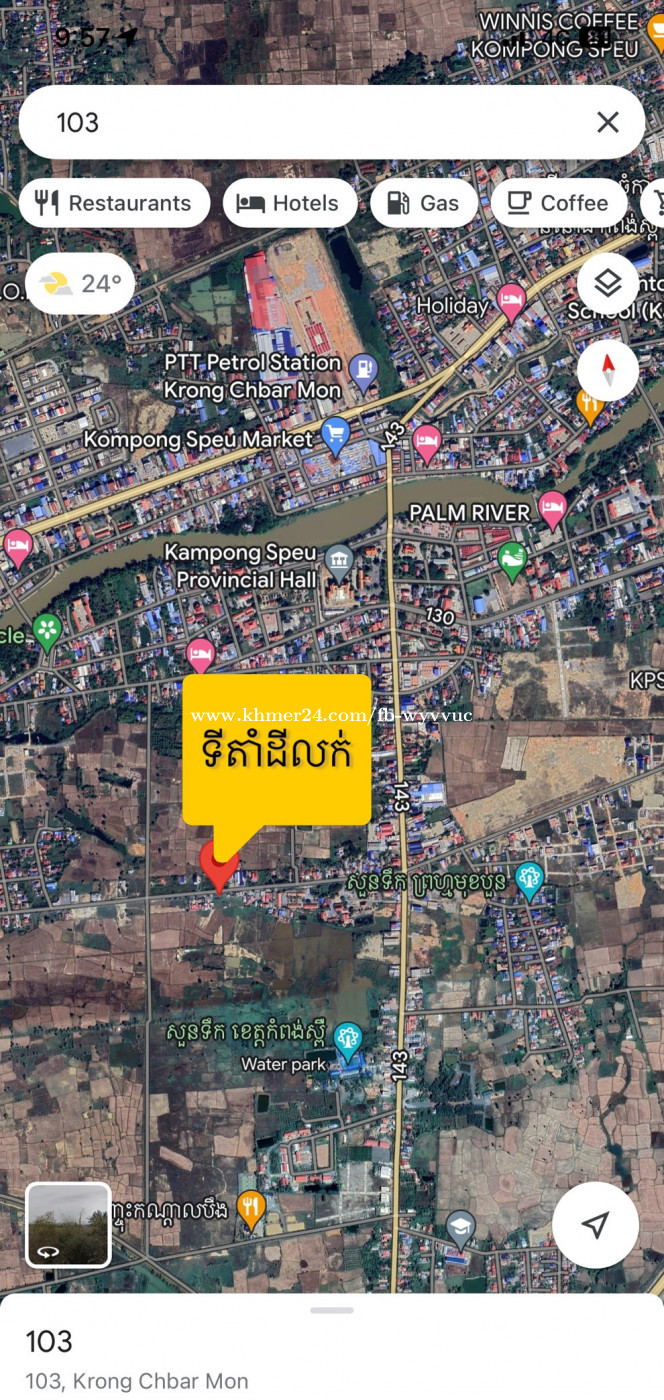Open the Street View thumbnail
Image resolution: width=664 pixels, height=1400 pixels.
pos(68,1225)
